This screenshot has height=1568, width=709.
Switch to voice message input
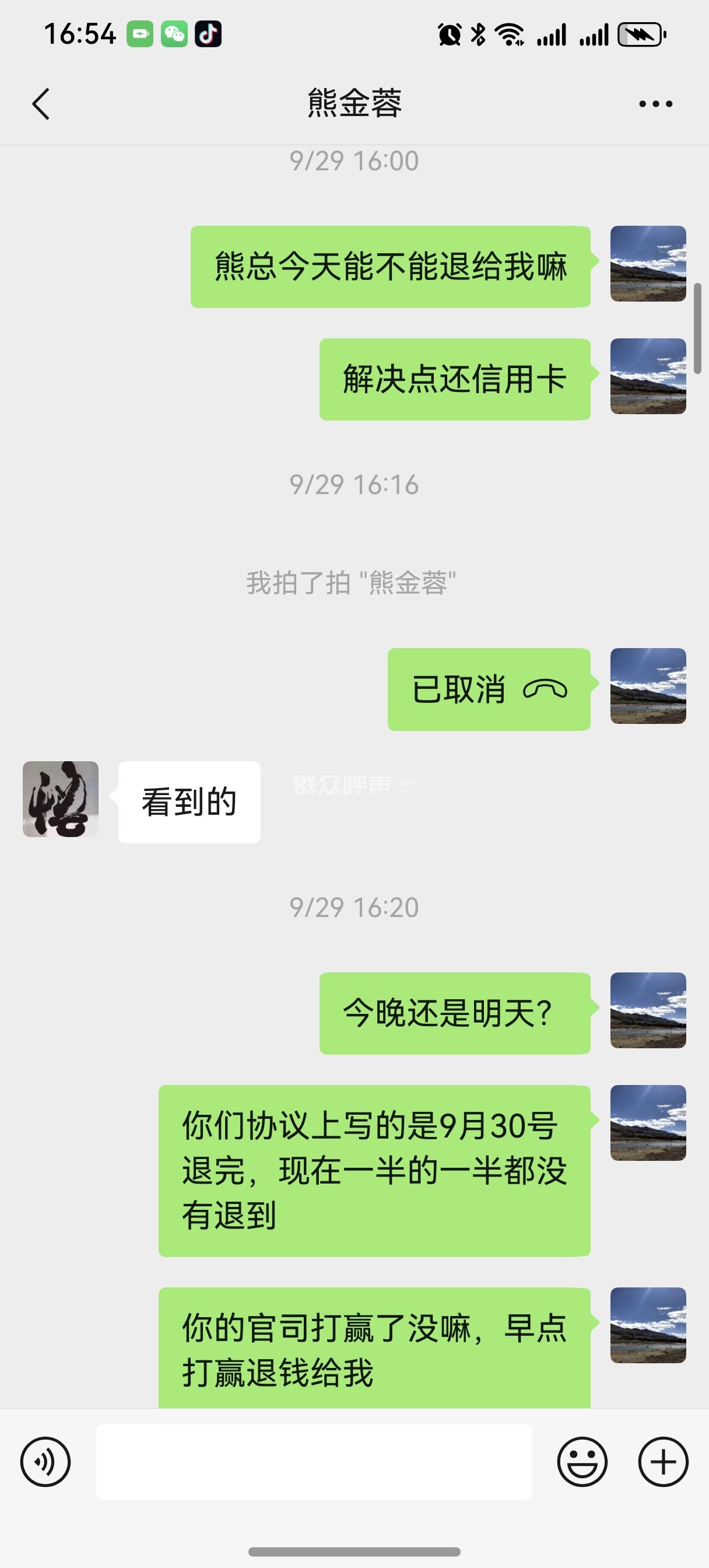click(45, 1461)
